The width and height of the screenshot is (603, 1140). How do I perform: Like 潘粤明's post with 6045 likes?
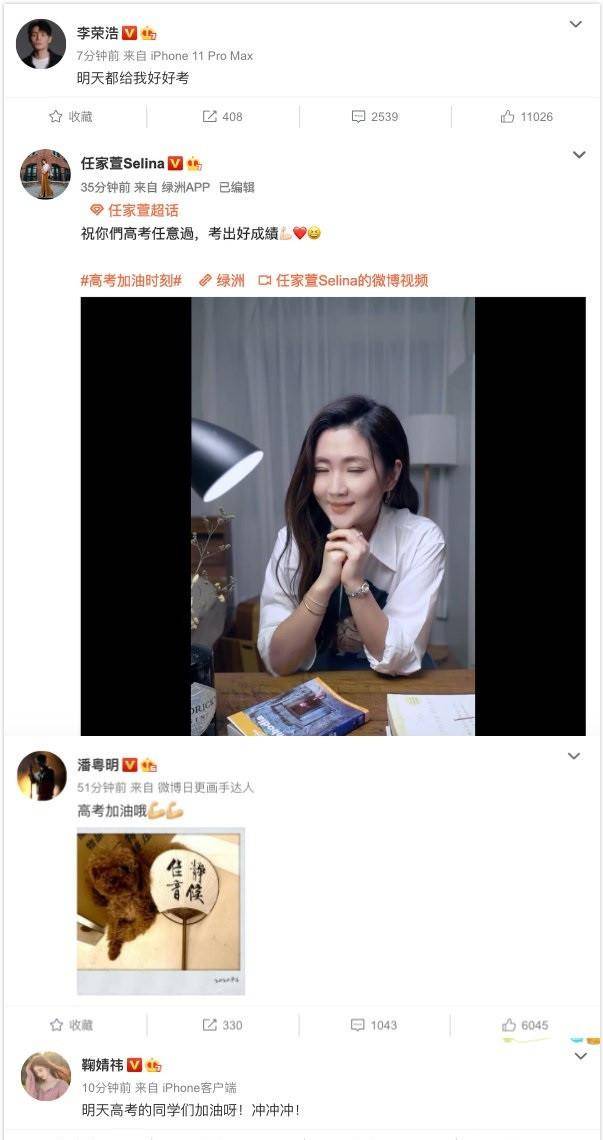click(525, 1025)
